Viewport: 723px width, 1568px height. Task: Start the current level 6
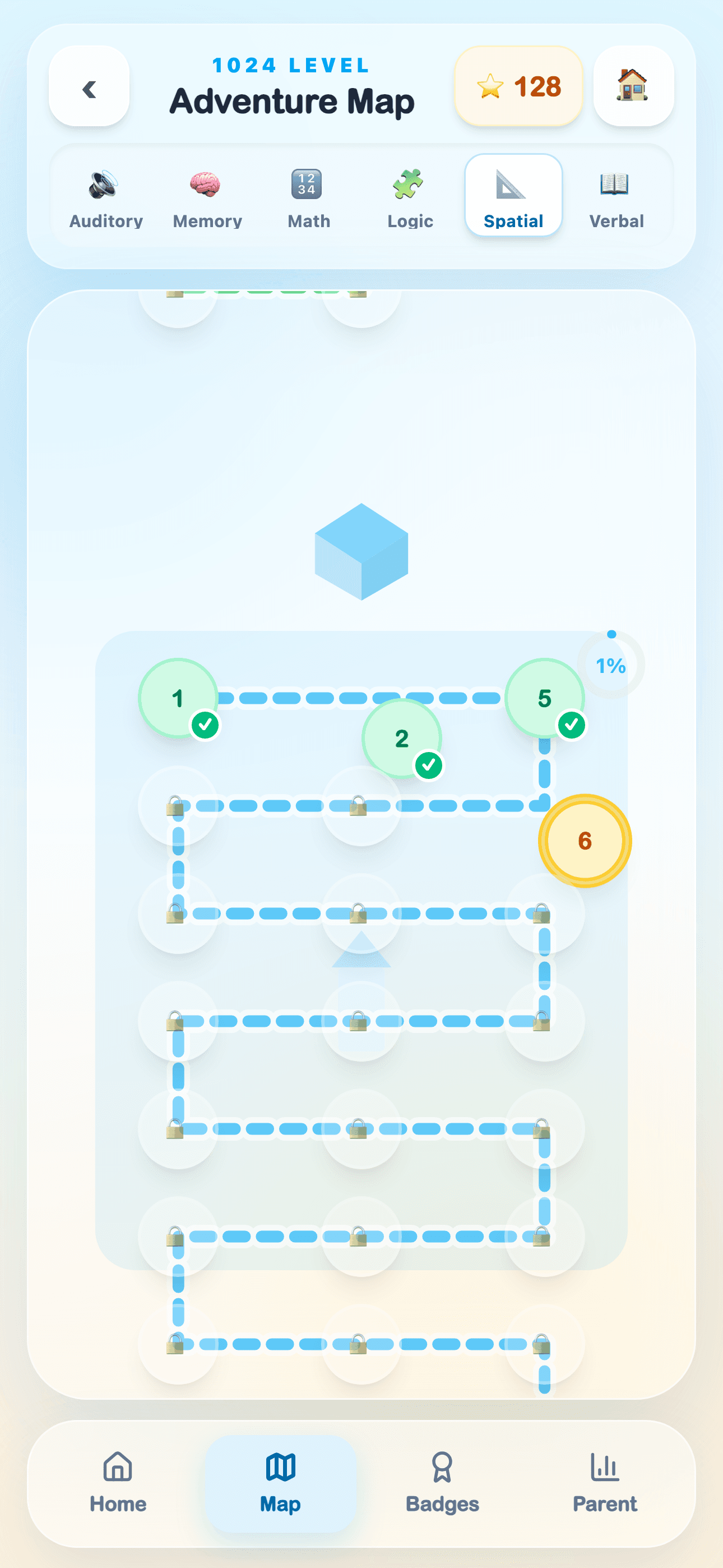point(585,841)
